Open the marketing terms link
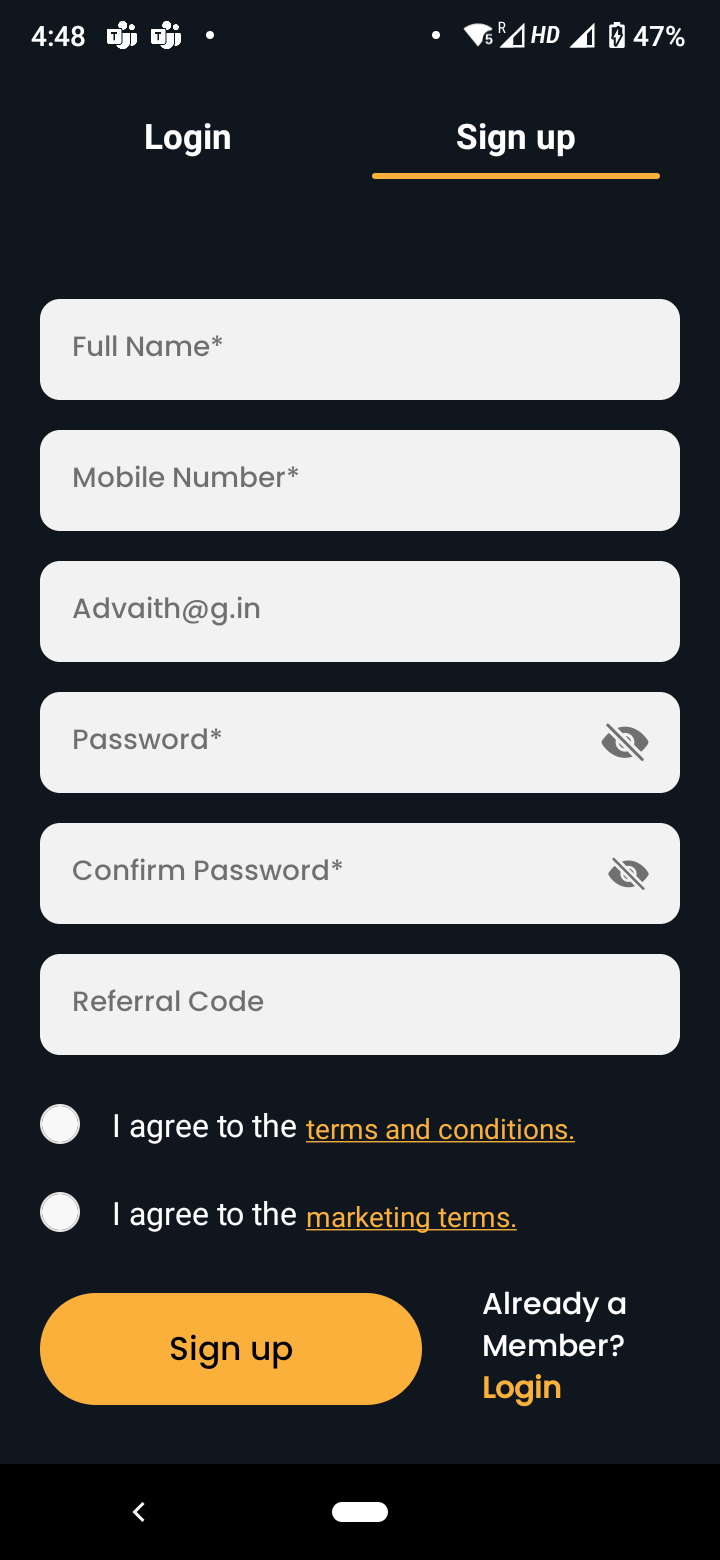720x1560 pixels. click(x=411, y=1217)
